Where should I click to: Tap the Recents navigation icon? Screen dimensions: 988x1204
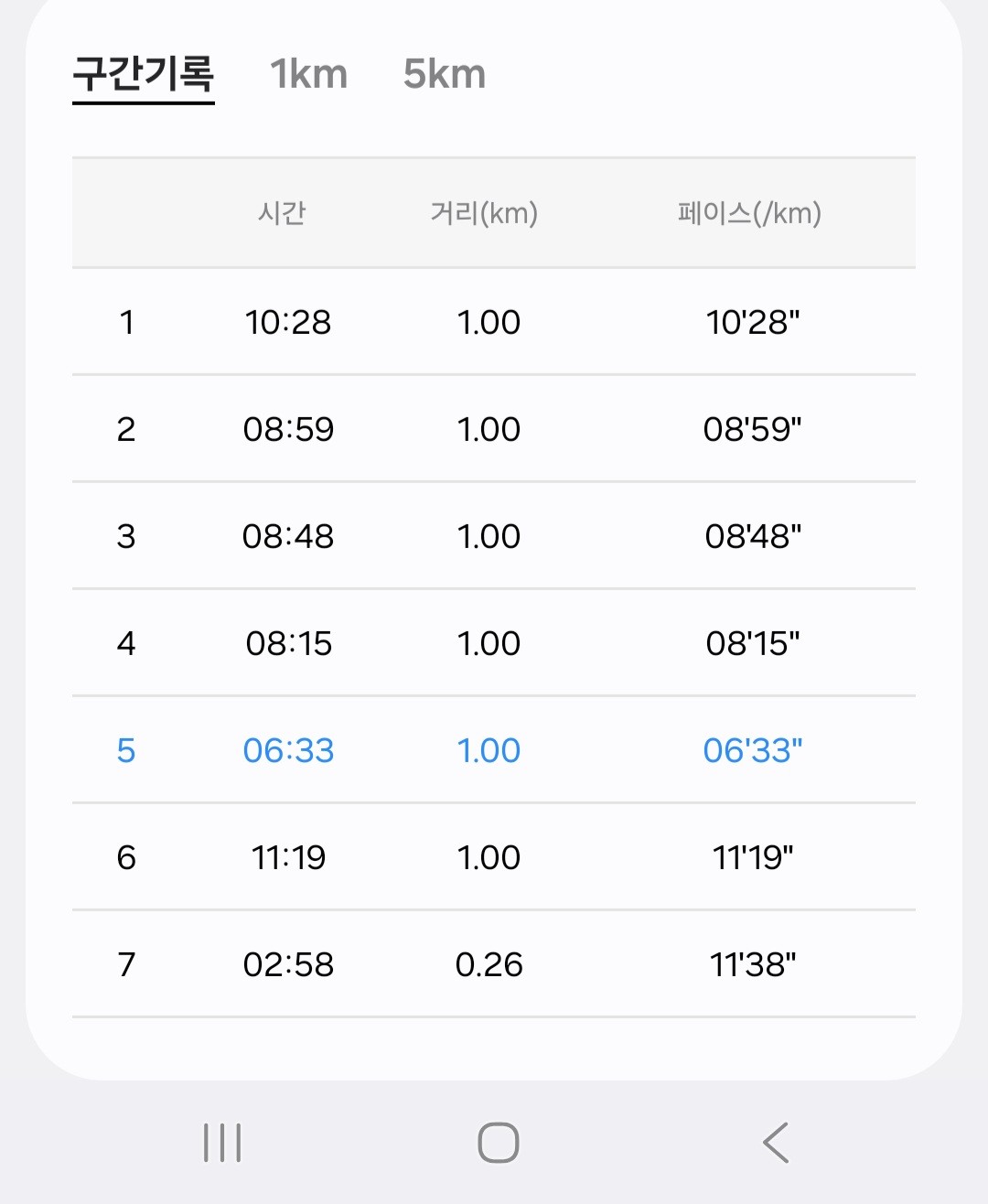coord(222,1140)
